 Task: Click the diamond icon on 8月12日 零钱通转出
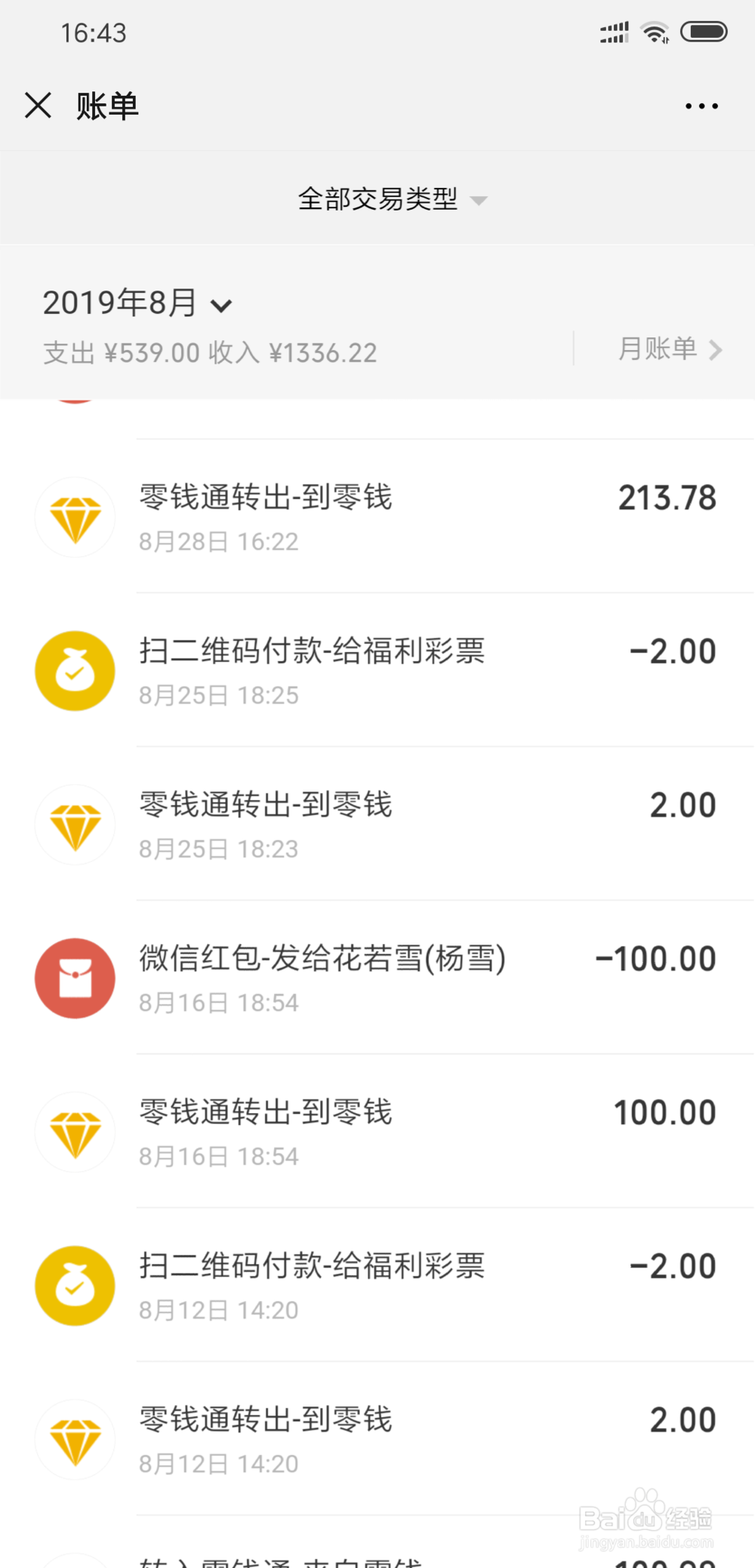(x=75, y=1439)
